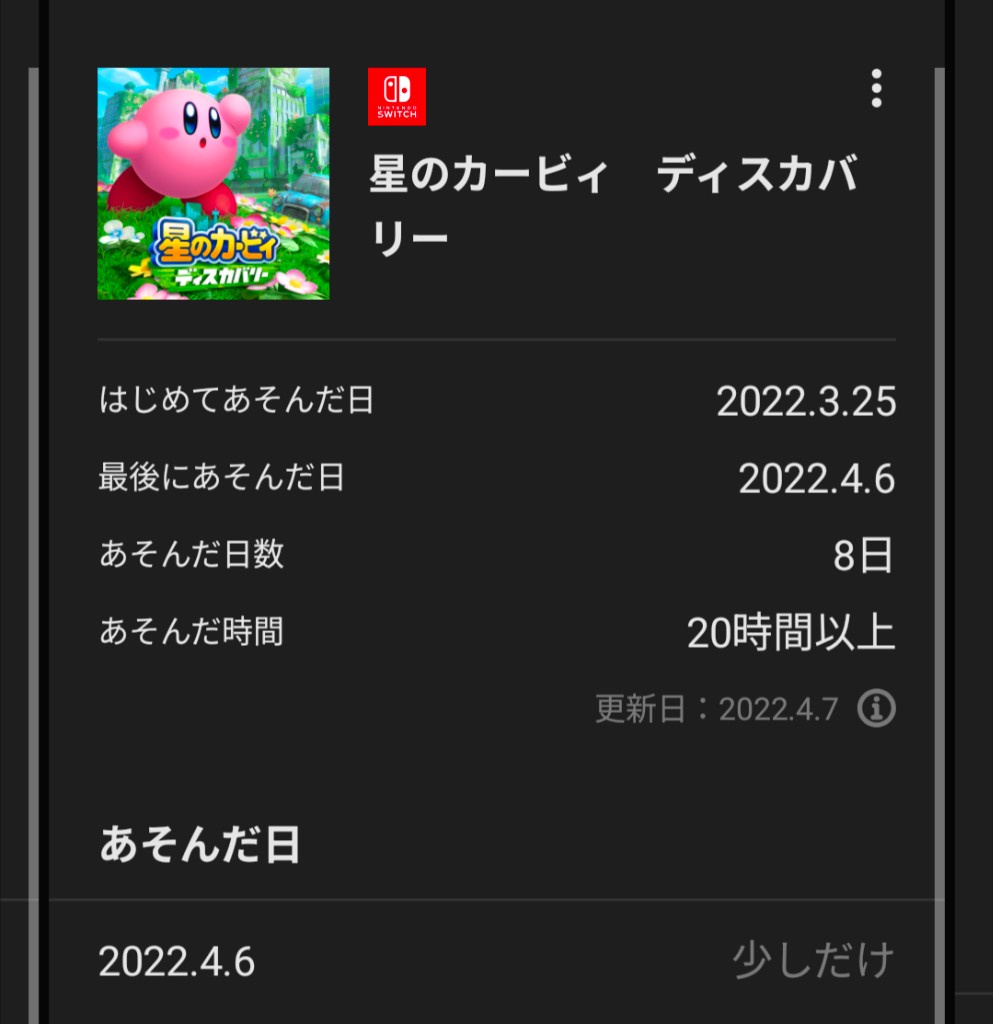Tap the info icon beside 更新日
993x1024 pixels.
coord(876,709)
